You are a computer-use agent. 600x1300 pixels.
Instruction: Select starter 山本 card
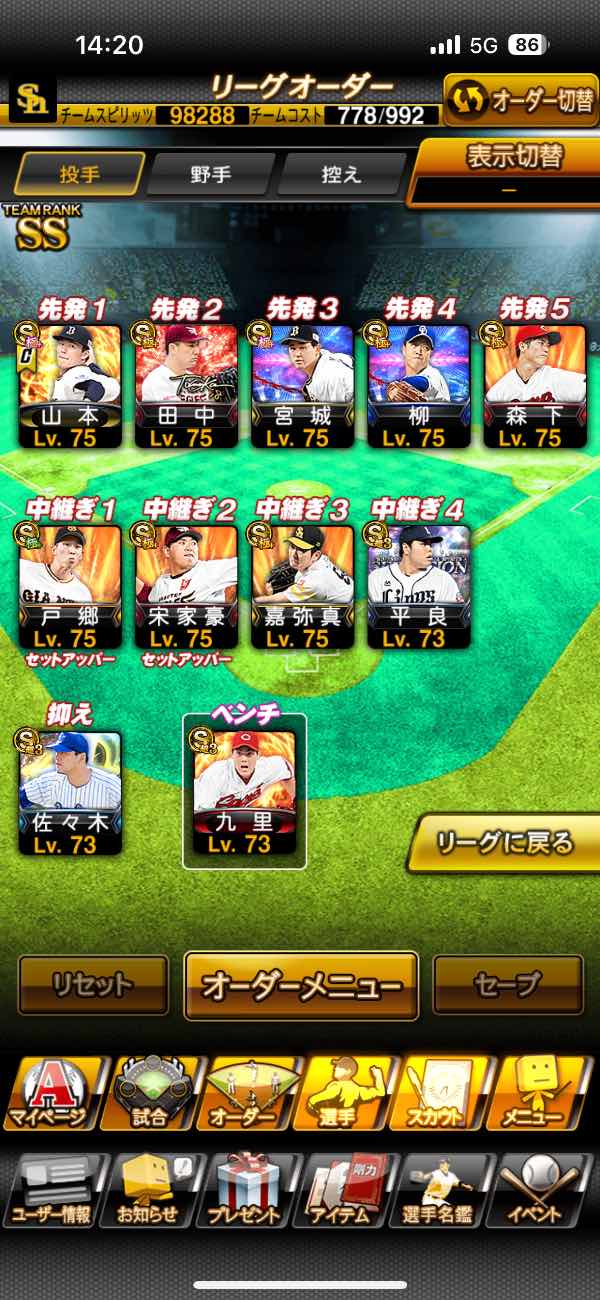click(x=70, y=385)
